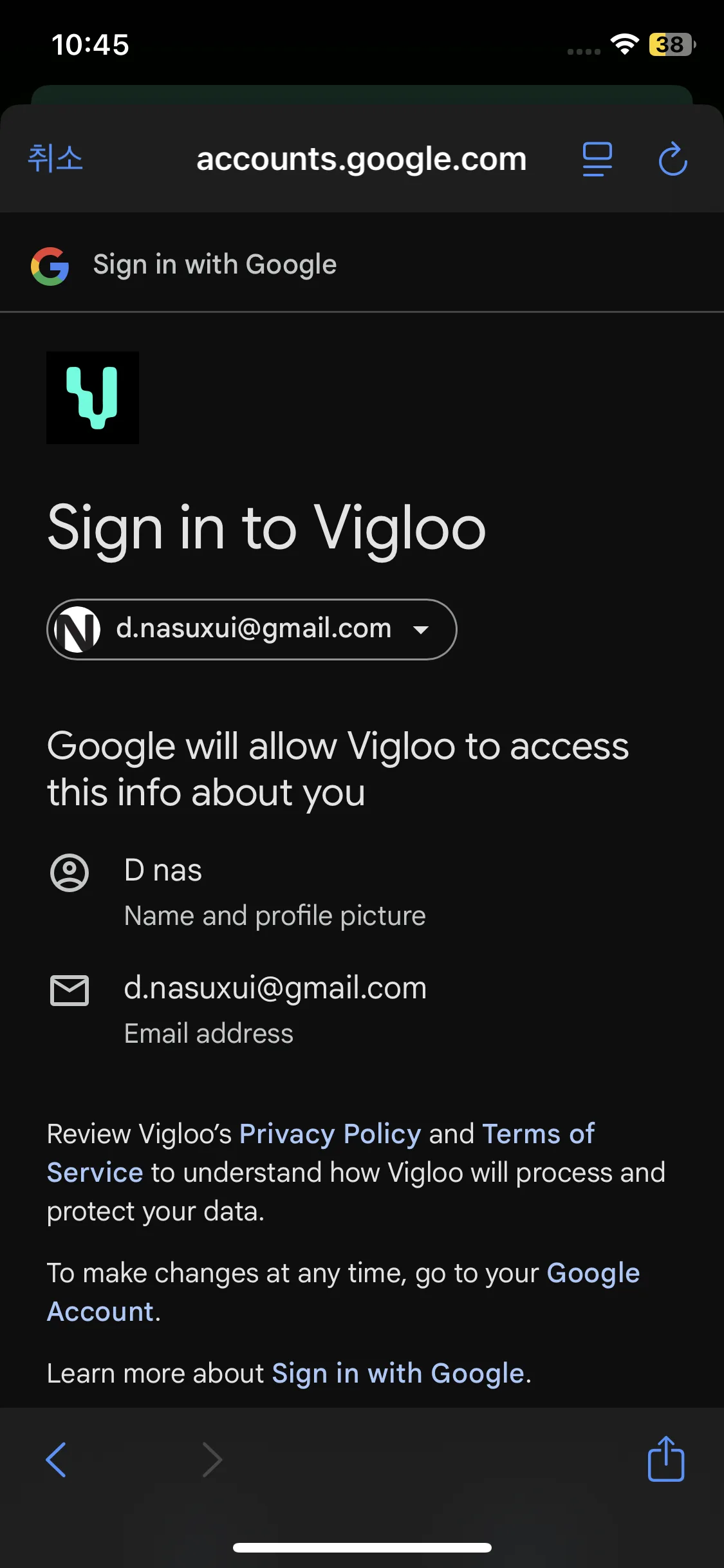Expand the d.nasuxui@gmail.com account dropdown
Screen dimensions: 724x1568
pos(252,629)
